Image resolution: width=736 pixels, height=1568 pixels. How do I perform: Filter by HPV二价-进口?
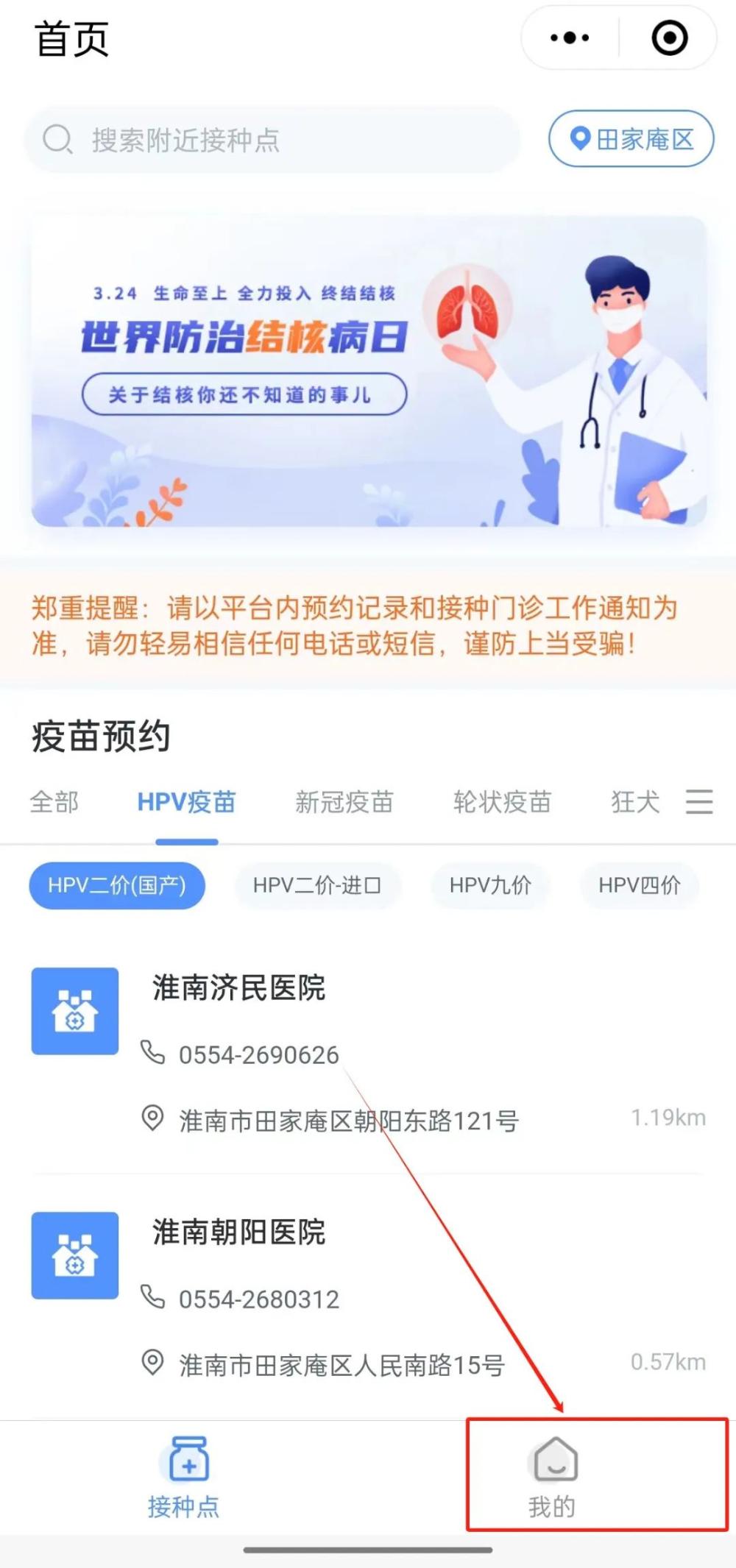317,885
